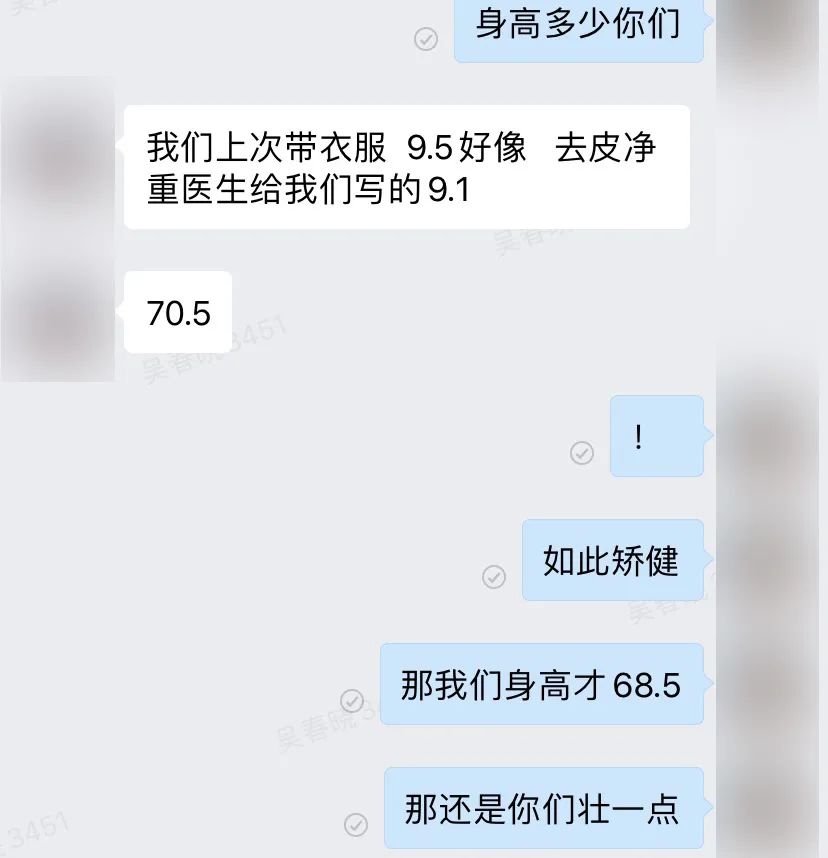This screenshot has height=858, width=828.
Task: Click the '!' message bubble
Action: (656, 437)
